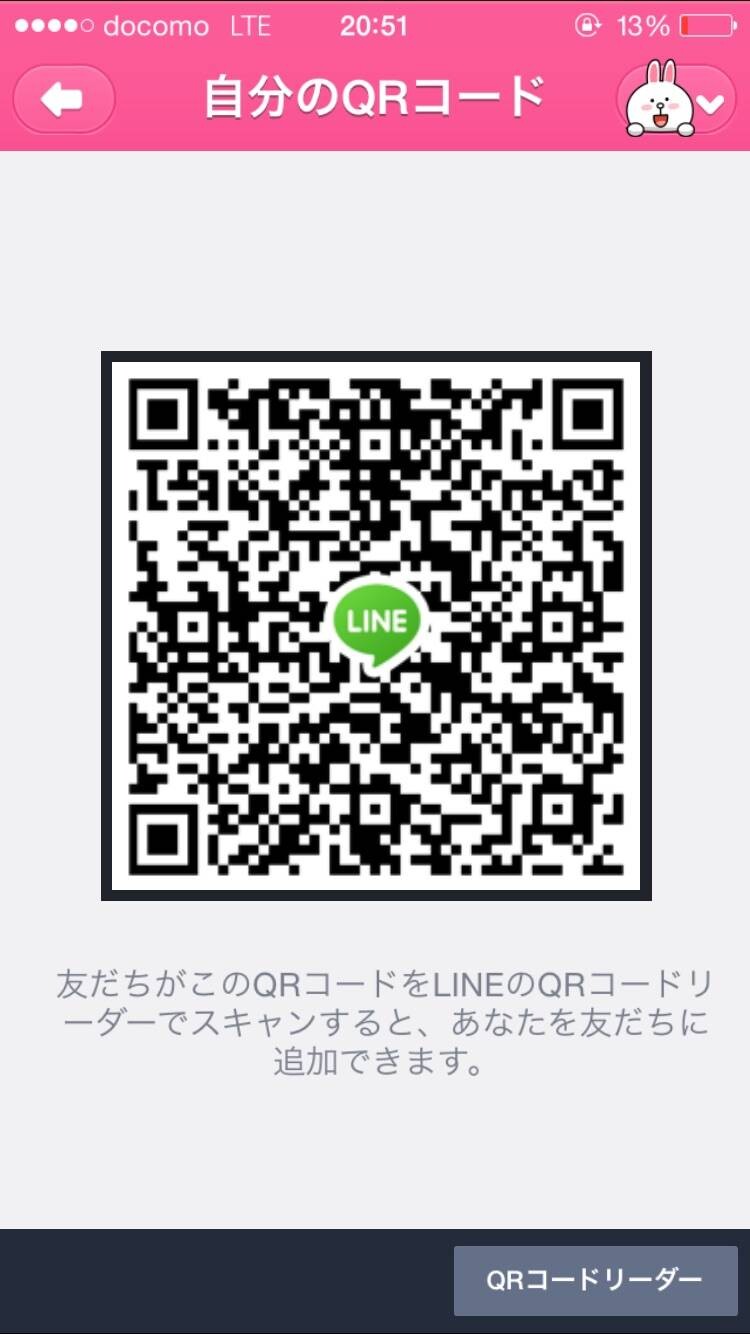Open the QRコードリーダー button

point(595,1280)
